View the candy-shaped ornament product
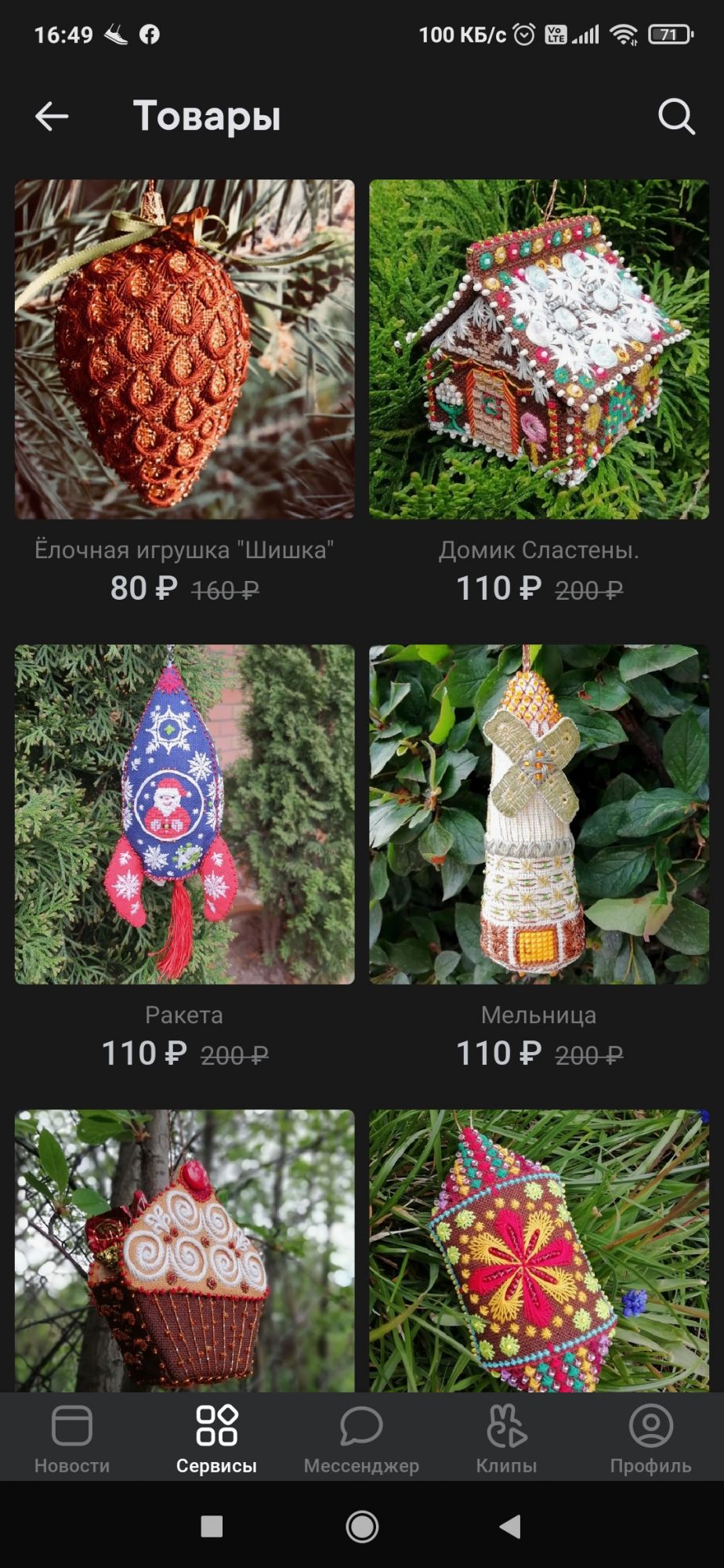This screenshot has width=724, height=1568. tap(538, 1250)
